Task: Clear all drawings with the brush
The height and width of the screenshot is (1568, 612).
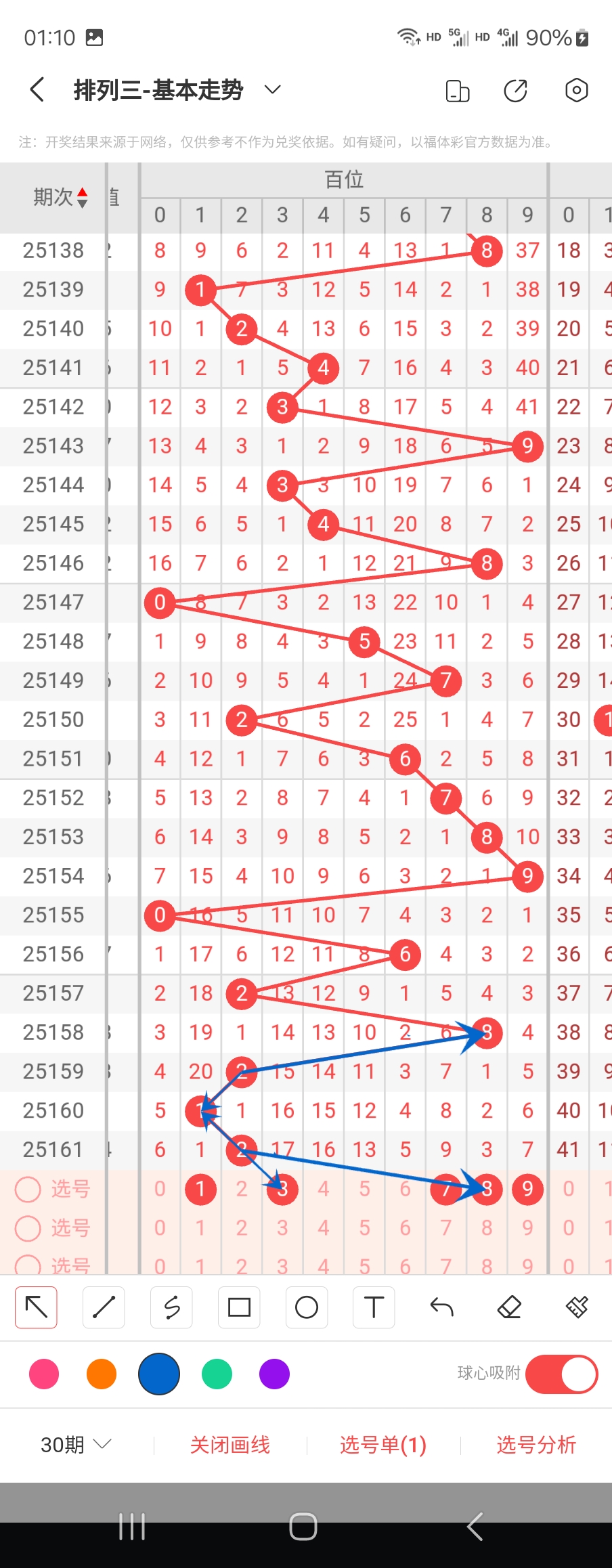Action: pos(577,1307)
